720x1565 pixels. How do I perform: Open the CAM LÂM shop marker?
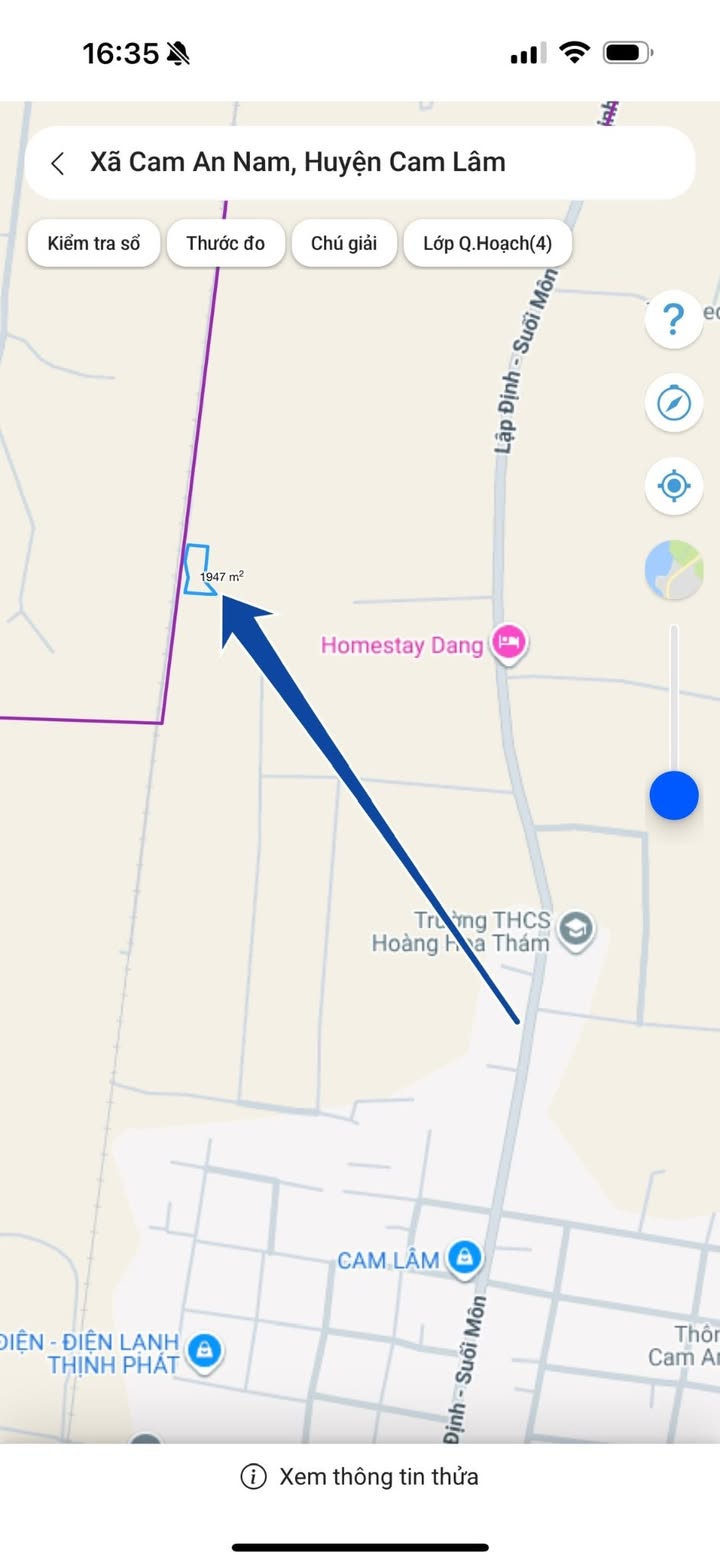pyautogui.click(x=464, y=1258)
